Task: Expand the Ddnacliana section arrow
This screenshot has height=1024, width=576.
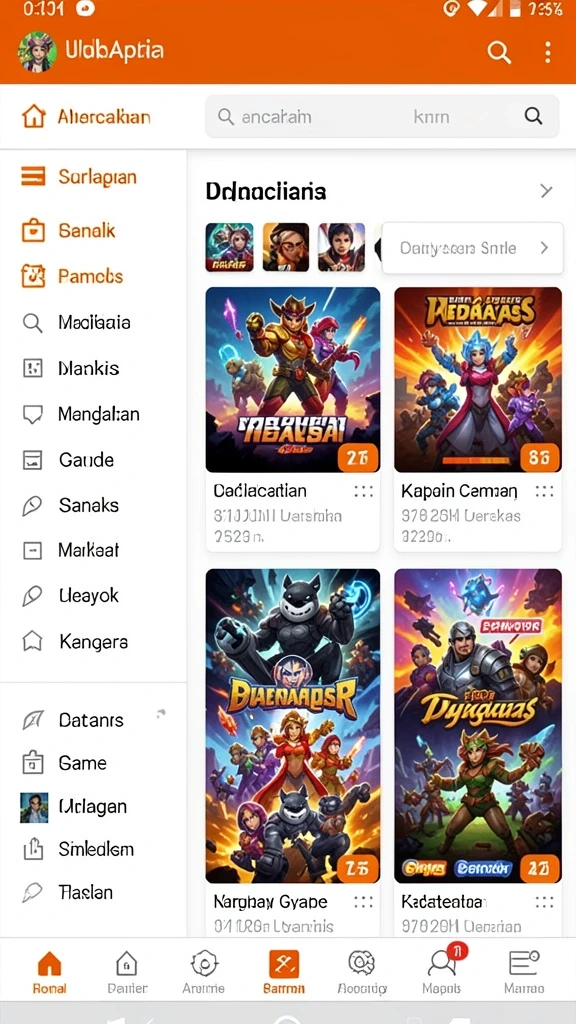Action: [546, 191]
